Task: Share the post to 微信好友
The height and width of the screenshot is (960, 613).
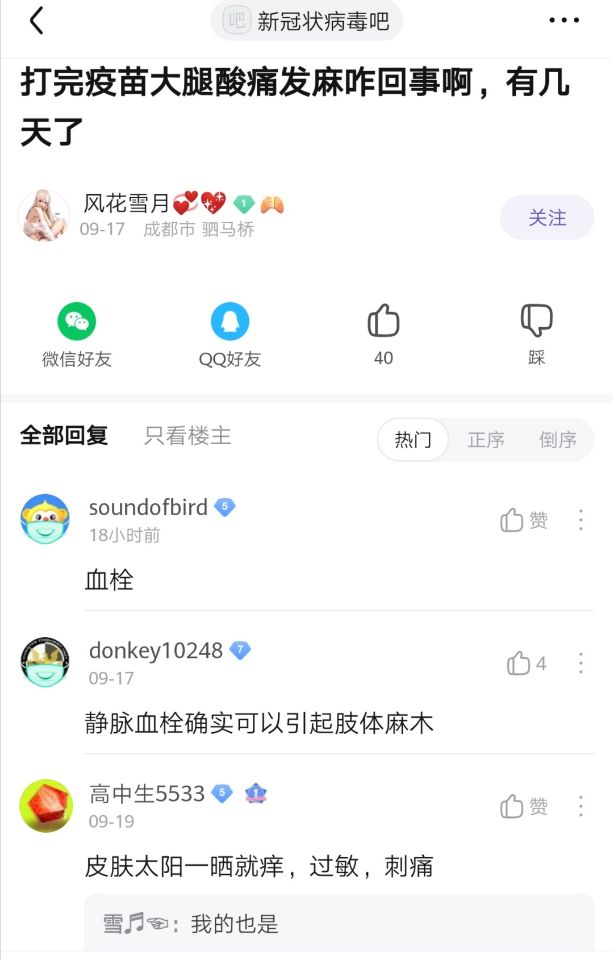Action: 77,322
